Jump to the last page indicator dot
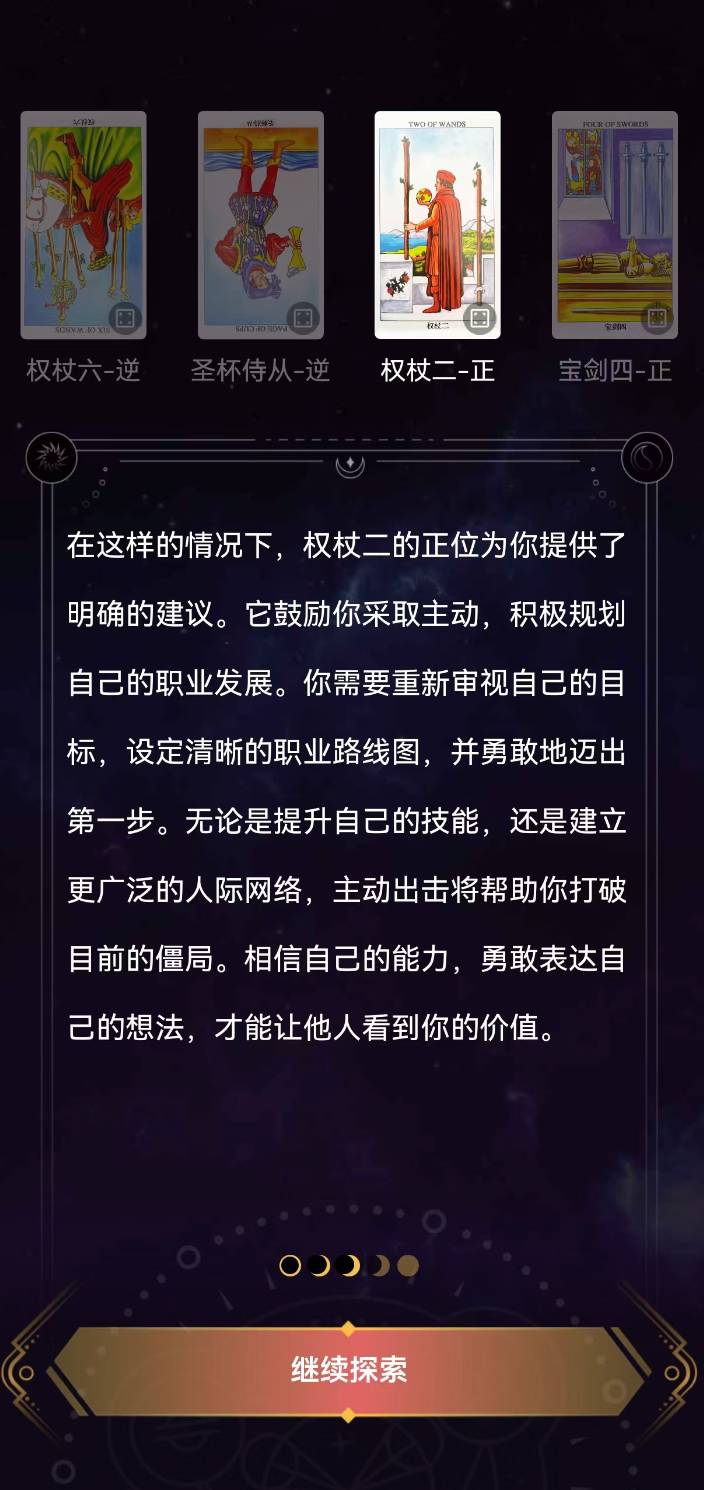Viewport: 704px width, 1490px height. 408,1266
